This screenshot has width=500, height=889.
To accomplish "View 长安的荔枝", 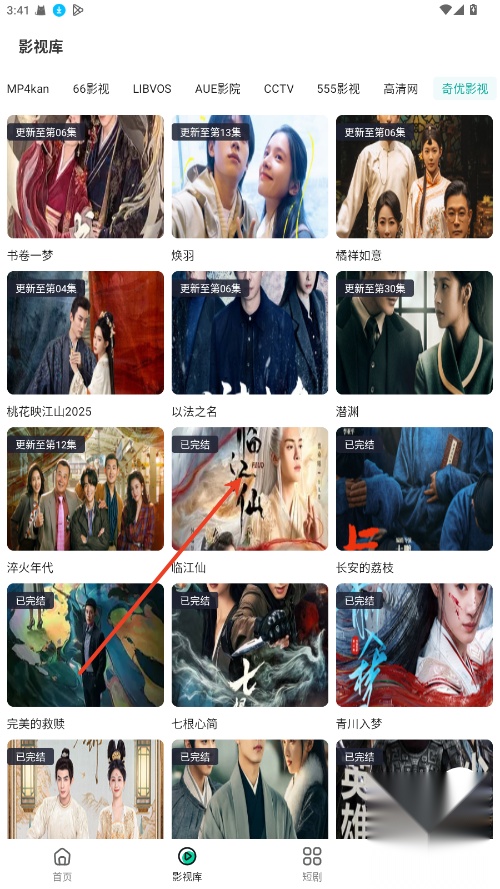I will pos(414,489).
